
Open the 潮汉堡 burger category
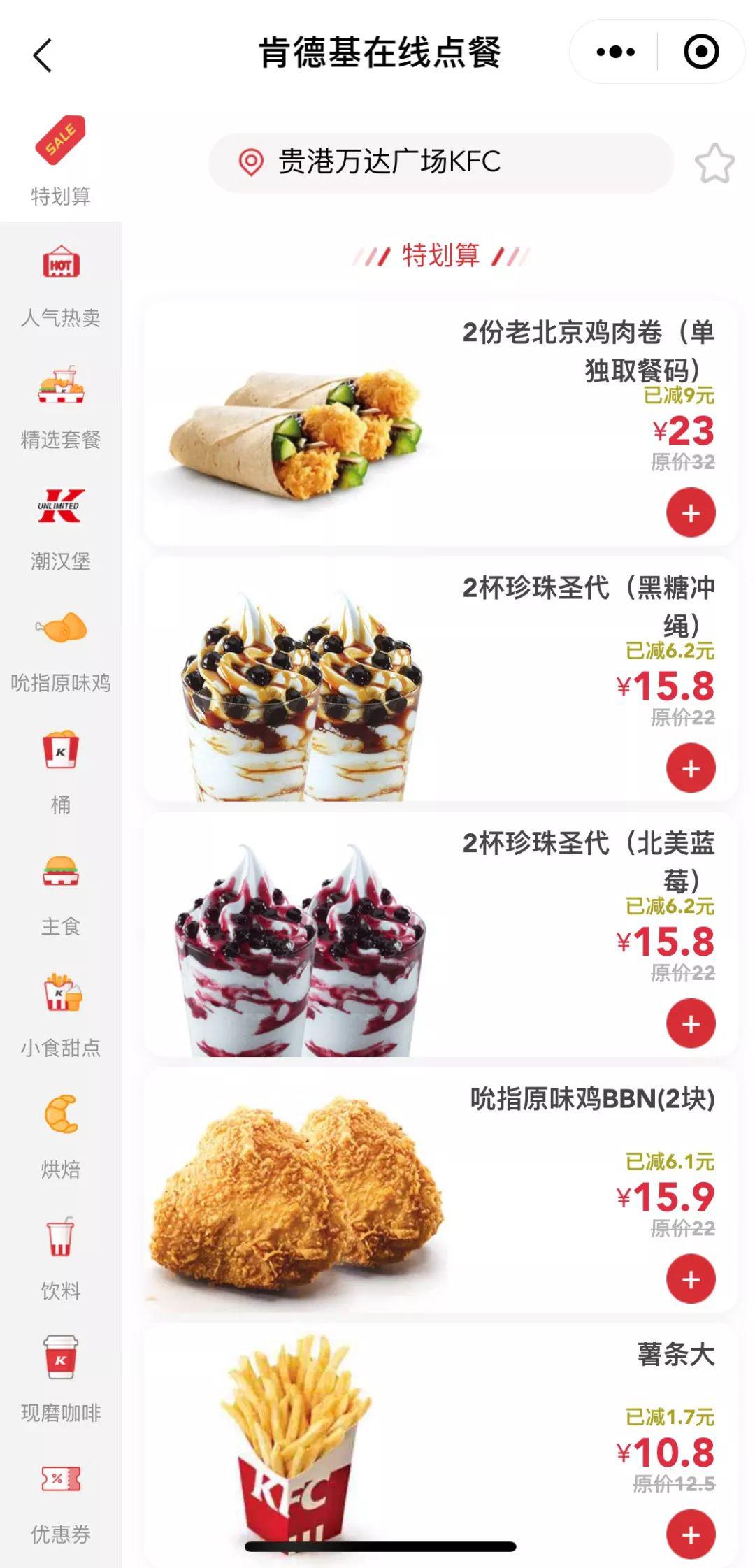click(x=62, y=531)
